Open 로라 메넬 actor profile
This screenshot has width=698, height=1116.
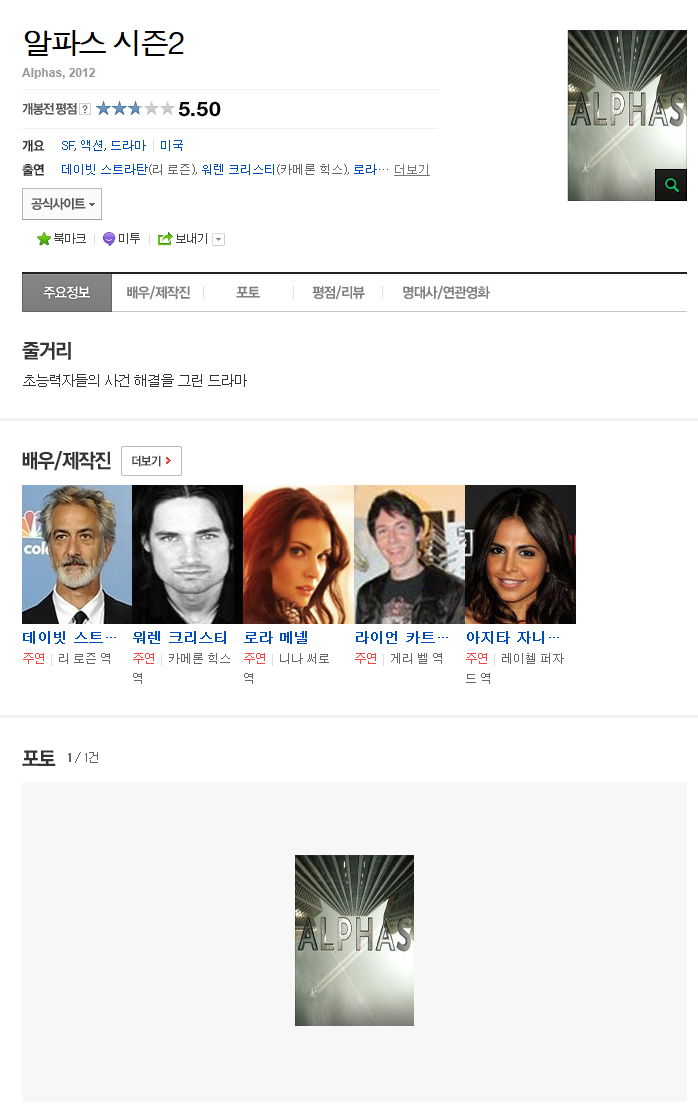coord(276,637)
